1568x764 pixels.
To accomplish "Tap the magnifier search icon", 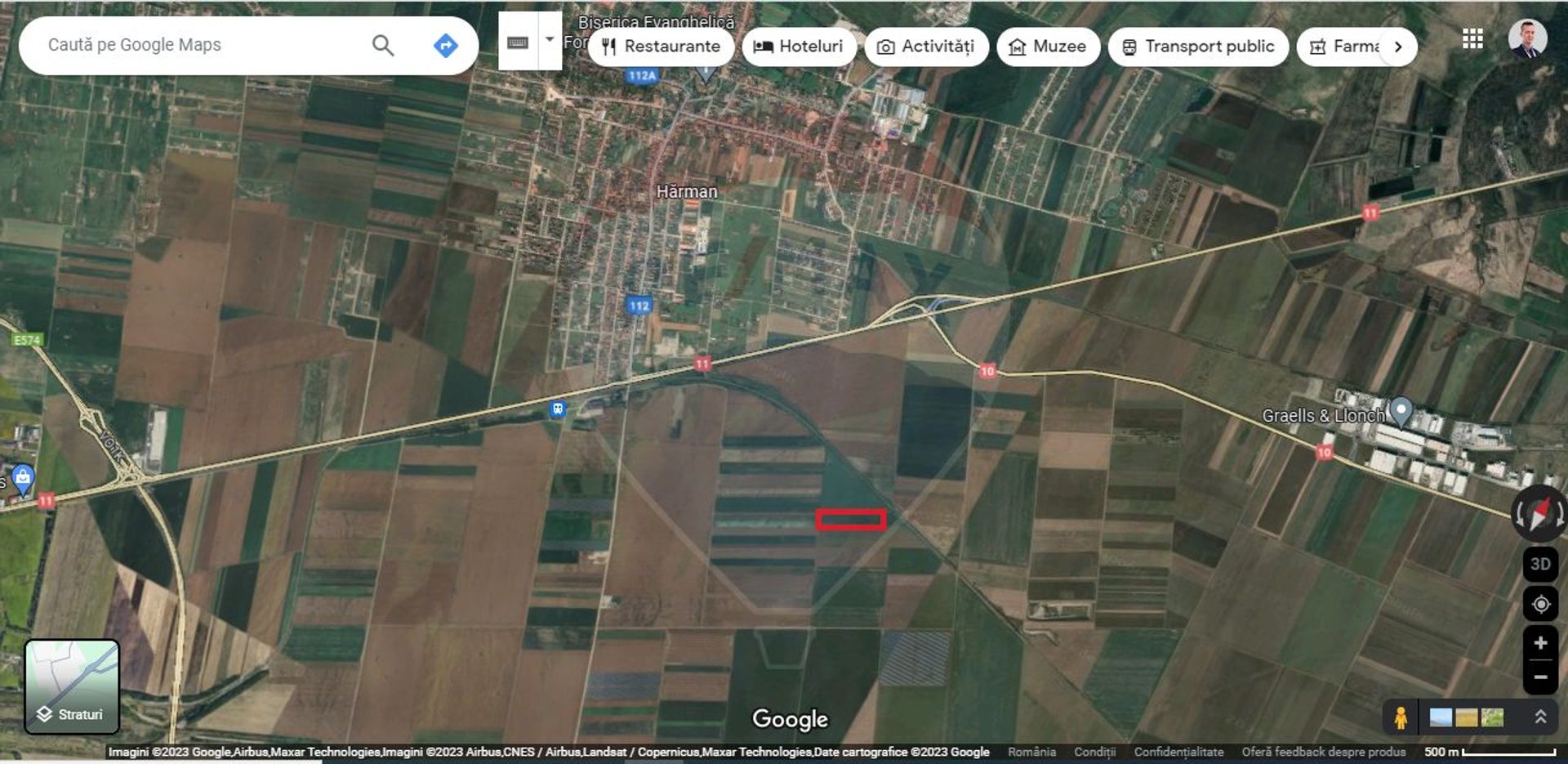I will (382, 45).
